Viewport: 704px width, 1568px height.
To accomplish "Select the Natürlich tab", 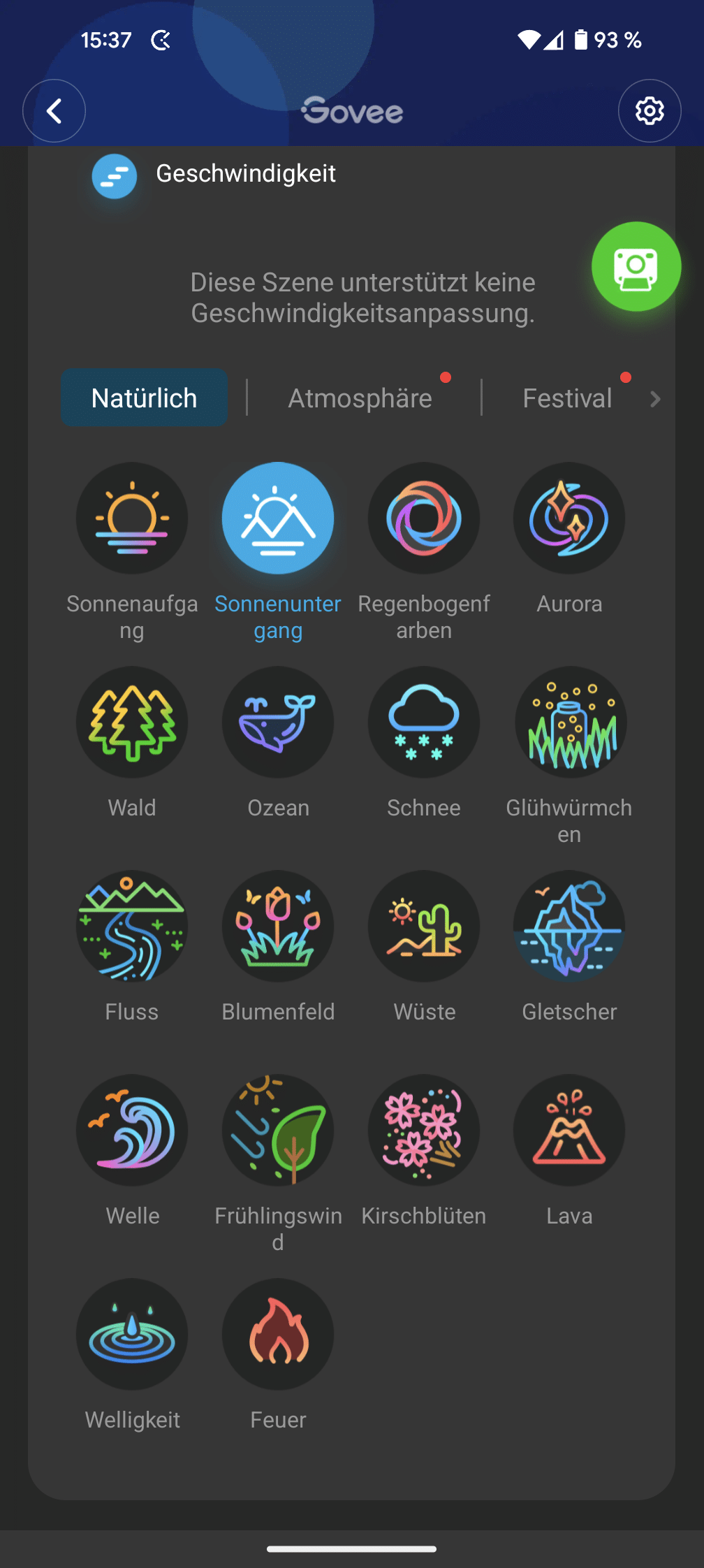I will click(x=145, y=398).
